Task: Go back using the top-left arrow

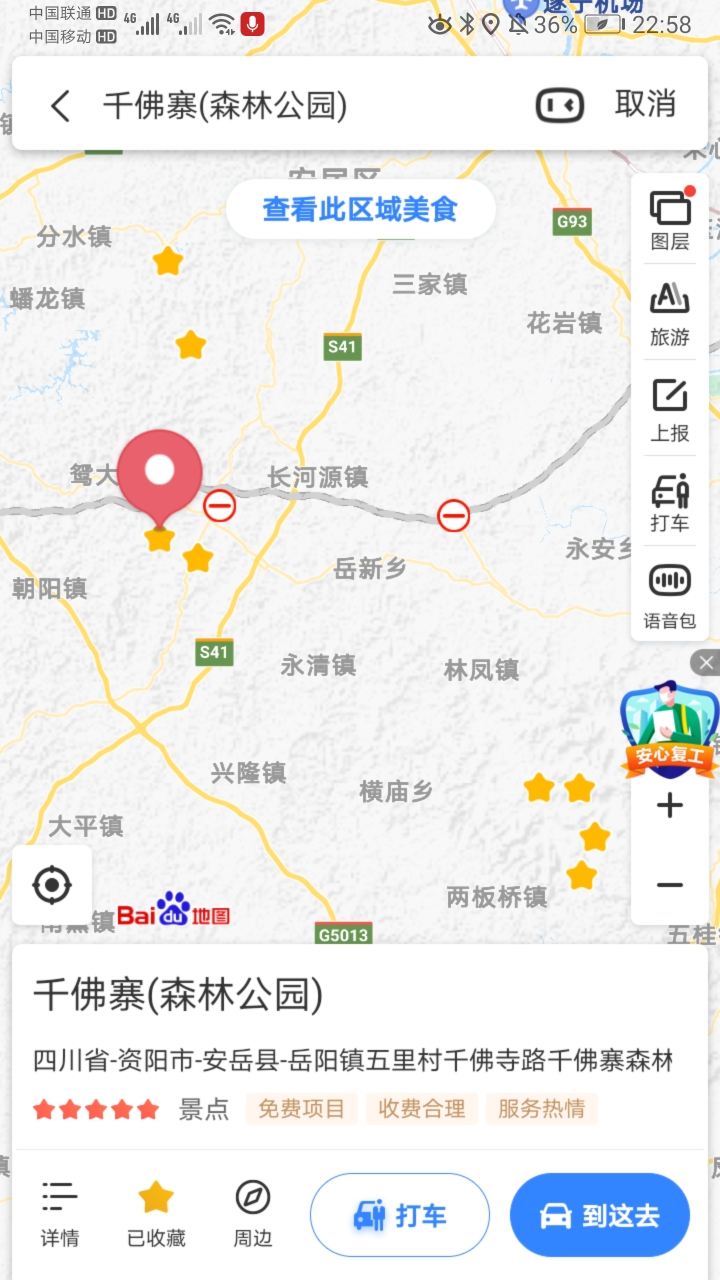Action: (61, 106)
